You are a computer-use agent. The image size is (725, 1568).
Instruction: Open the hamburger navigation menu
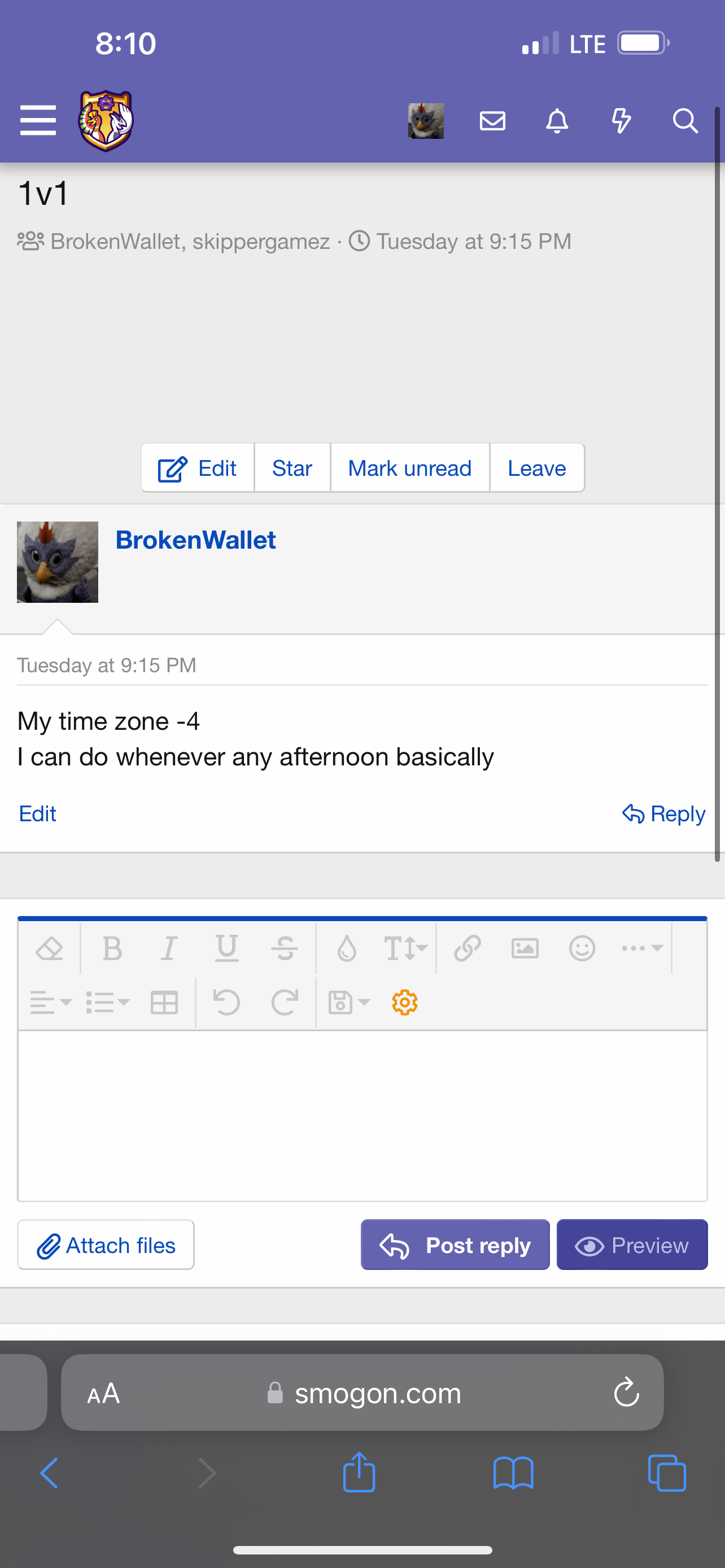(38, 120)
